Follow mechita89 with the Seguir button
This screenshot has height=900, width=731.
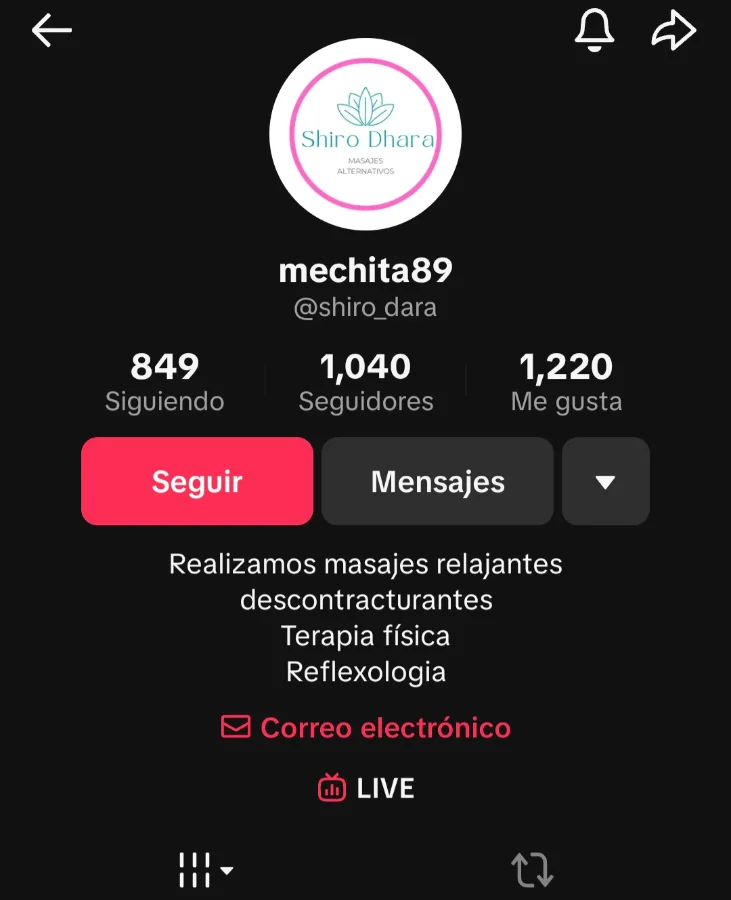tap(196, 481)
